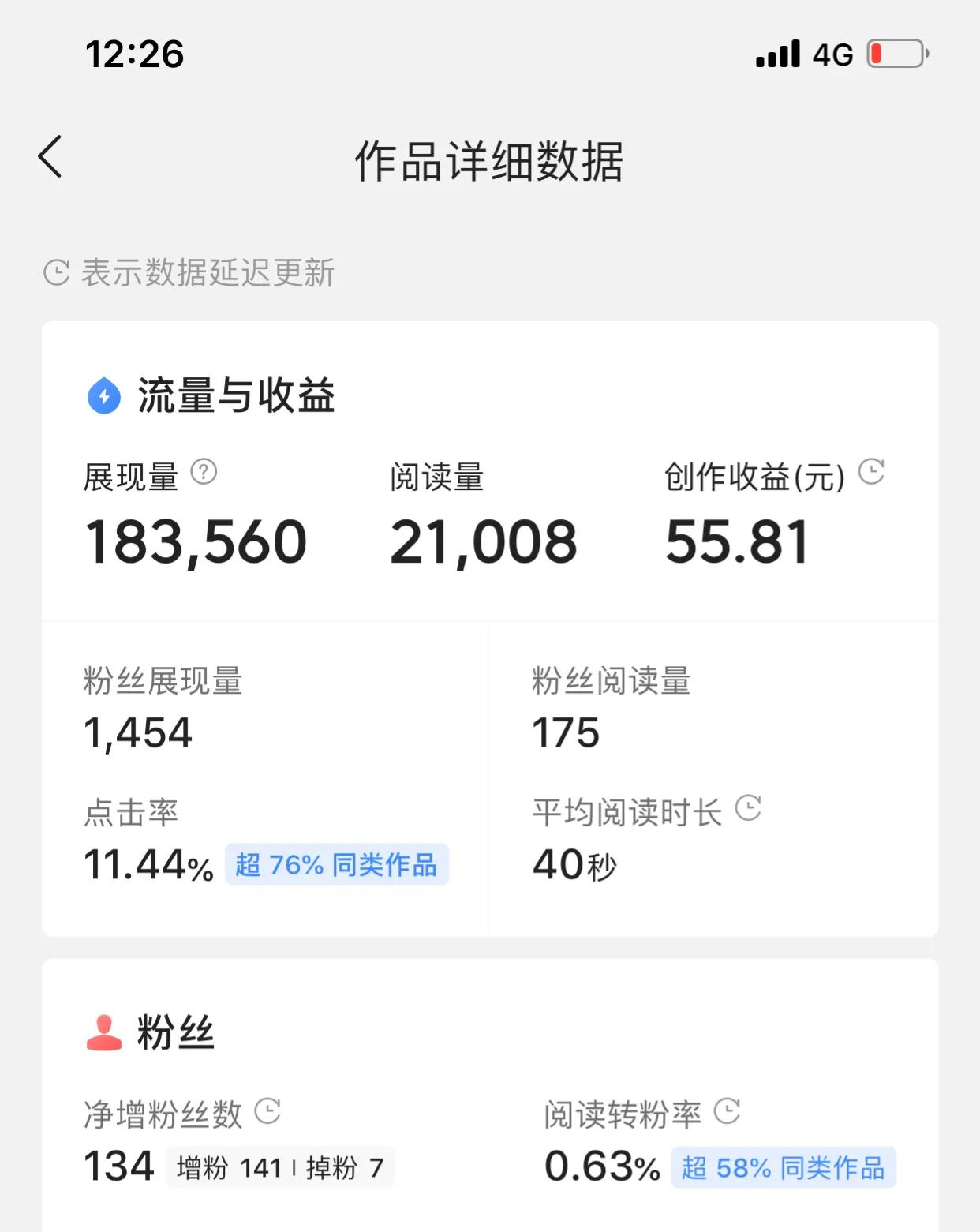Image resolution: width=980 pixels, height=1232 pixels.
Task: Toggle the 超 76% 同类作品 badge
Action: point(336,865)
